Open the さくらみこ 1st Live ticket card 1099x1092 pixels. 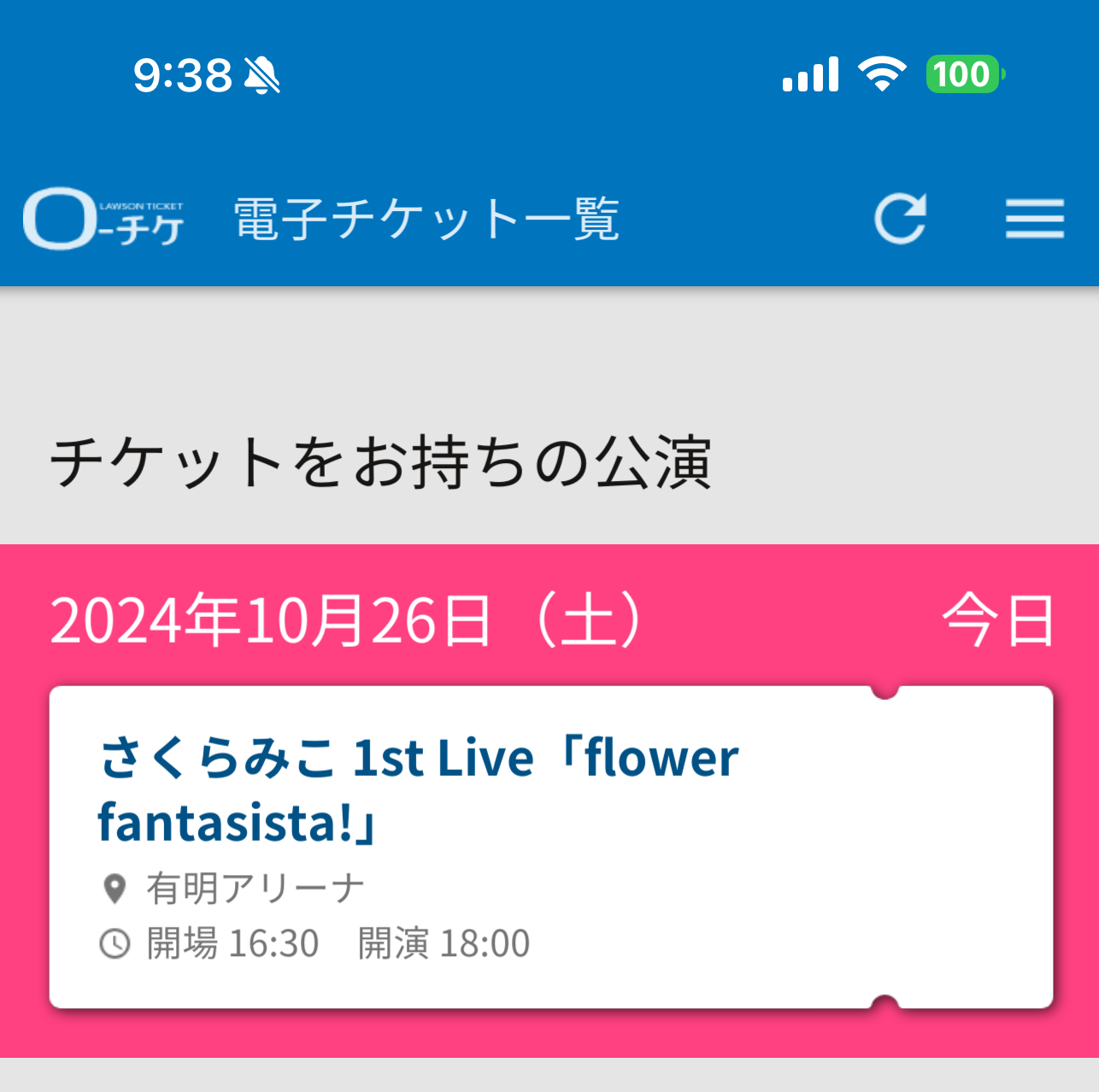point(550,846)
